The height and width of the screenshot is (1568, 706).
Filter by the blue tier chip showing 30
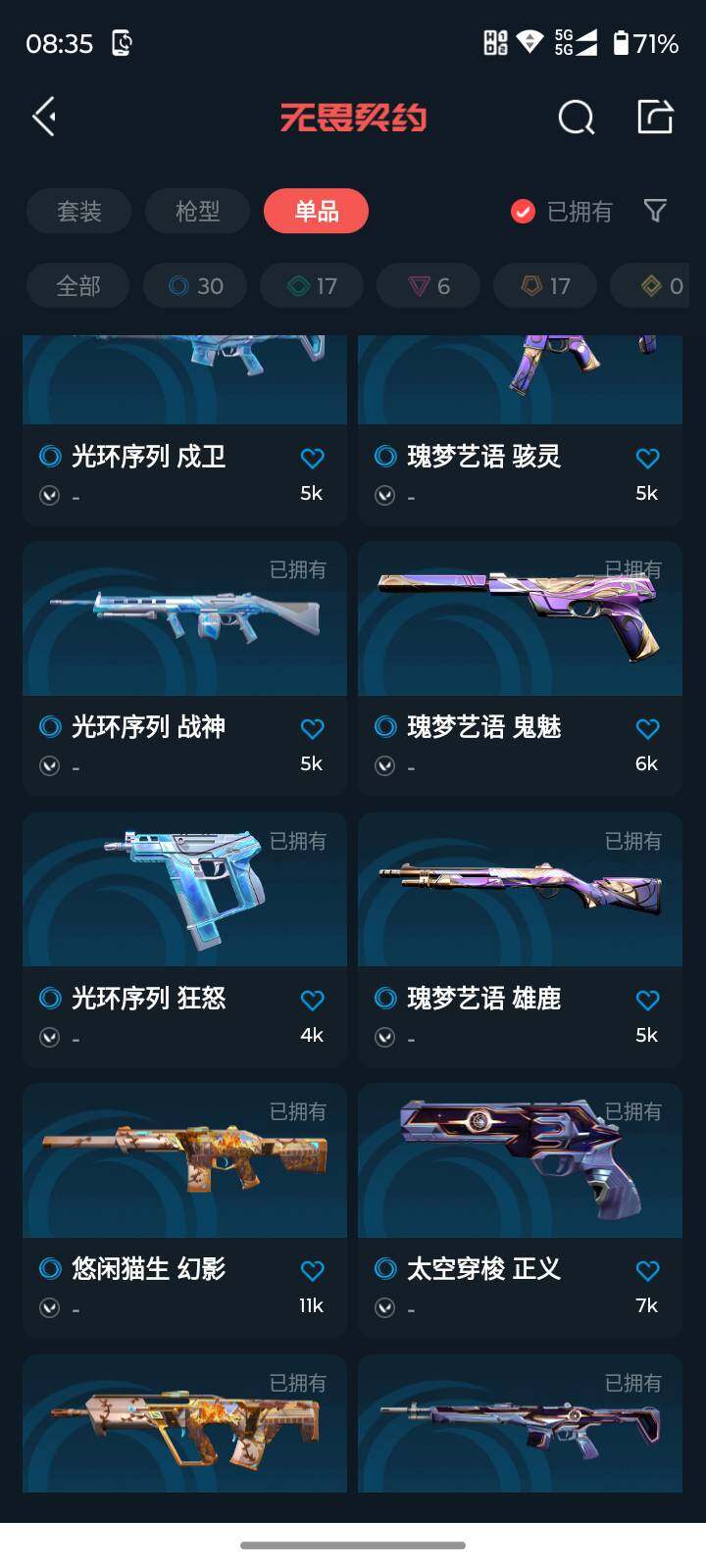[195, 286]
